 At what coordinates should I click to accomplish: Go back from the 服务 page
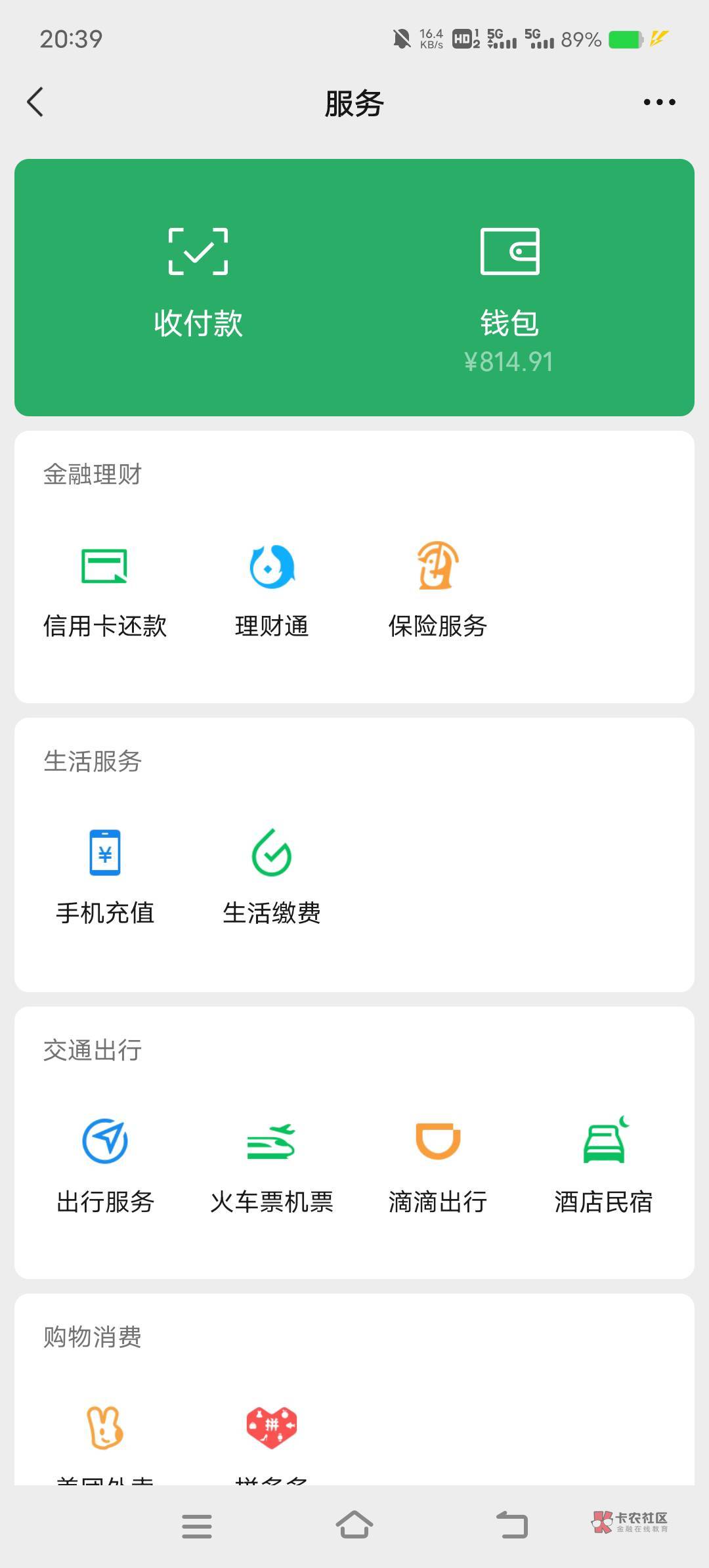(x=35, y=102)
